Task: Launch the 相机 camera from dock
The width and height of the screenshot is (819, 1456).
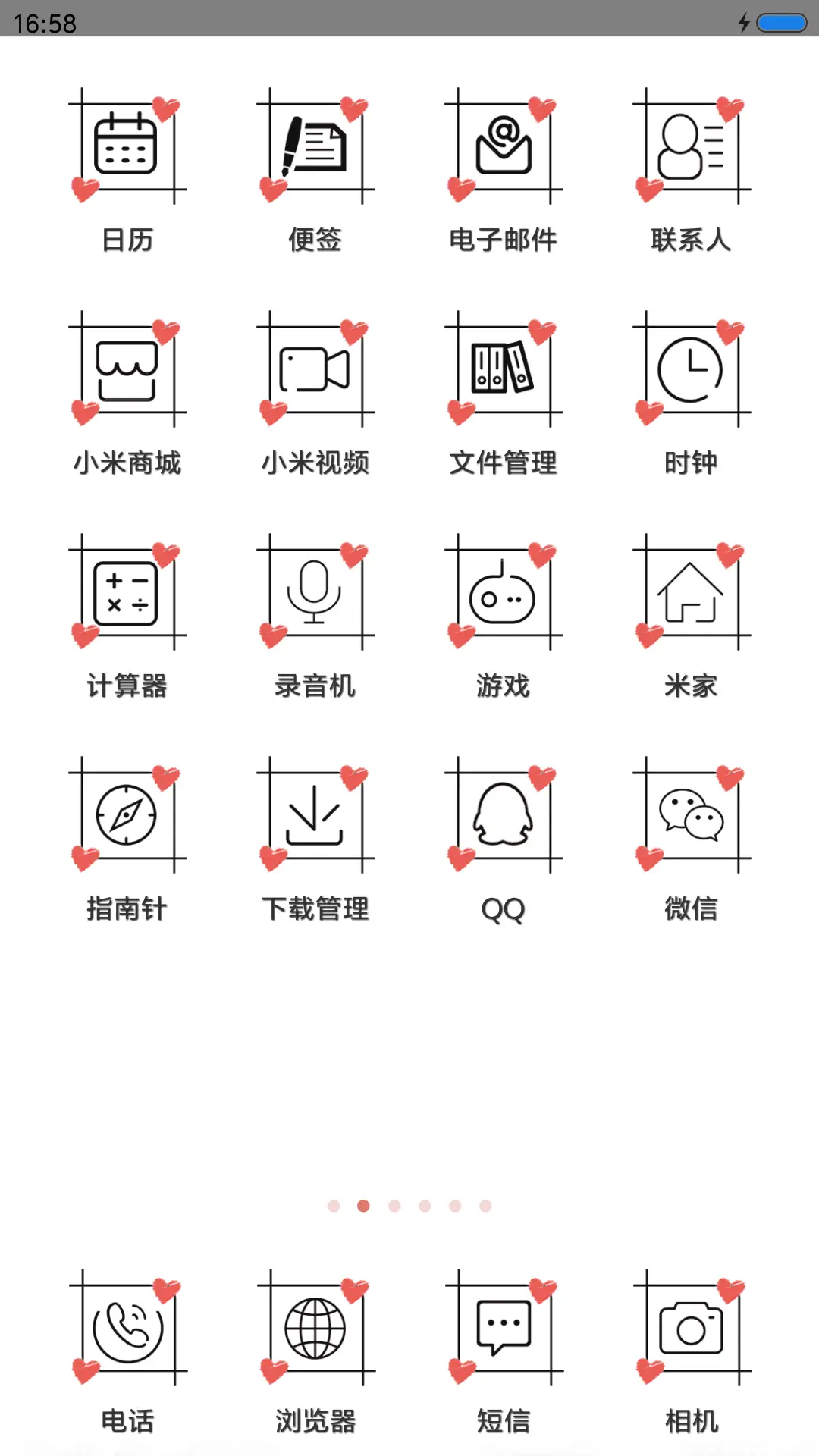Action: [x=689, y=1331]
